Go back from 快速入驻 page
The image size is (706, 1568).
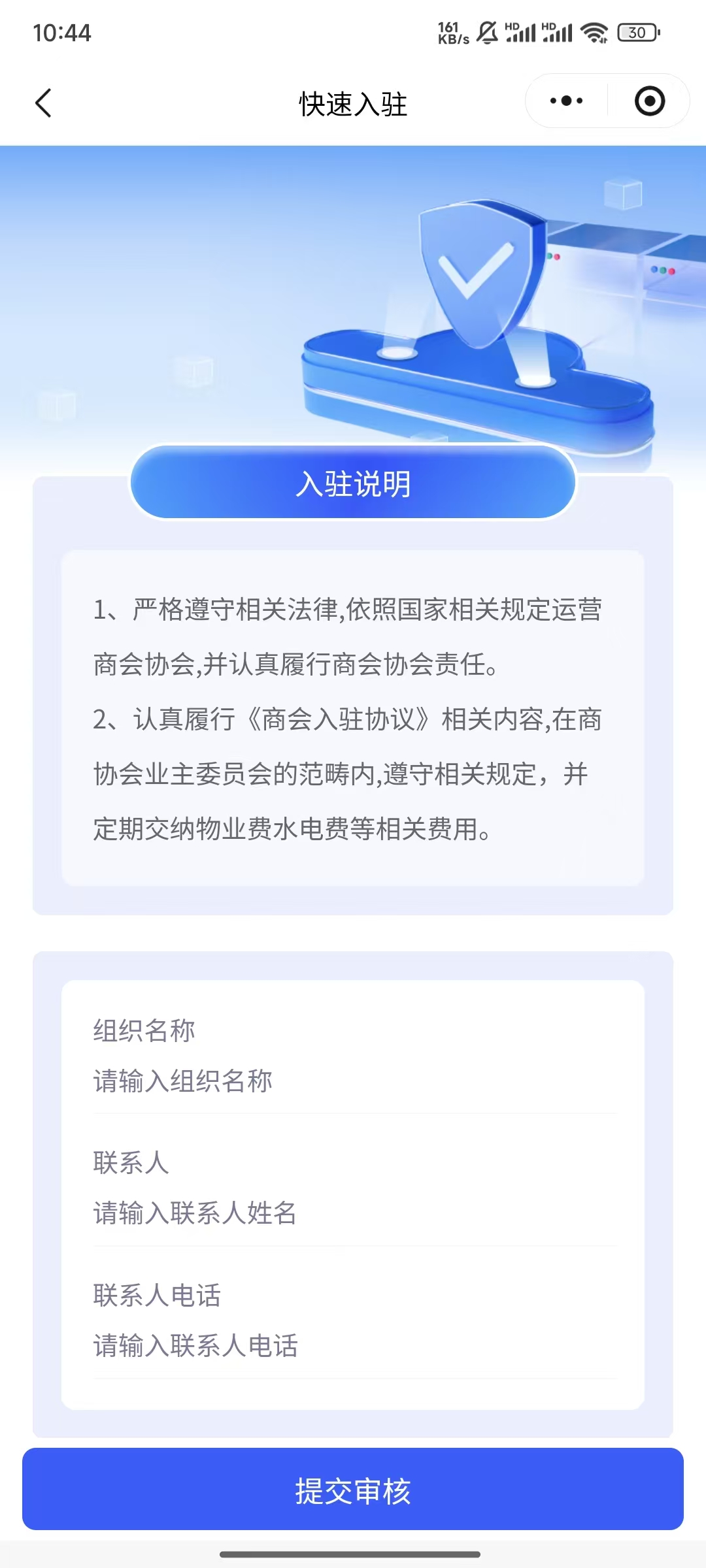43,103
